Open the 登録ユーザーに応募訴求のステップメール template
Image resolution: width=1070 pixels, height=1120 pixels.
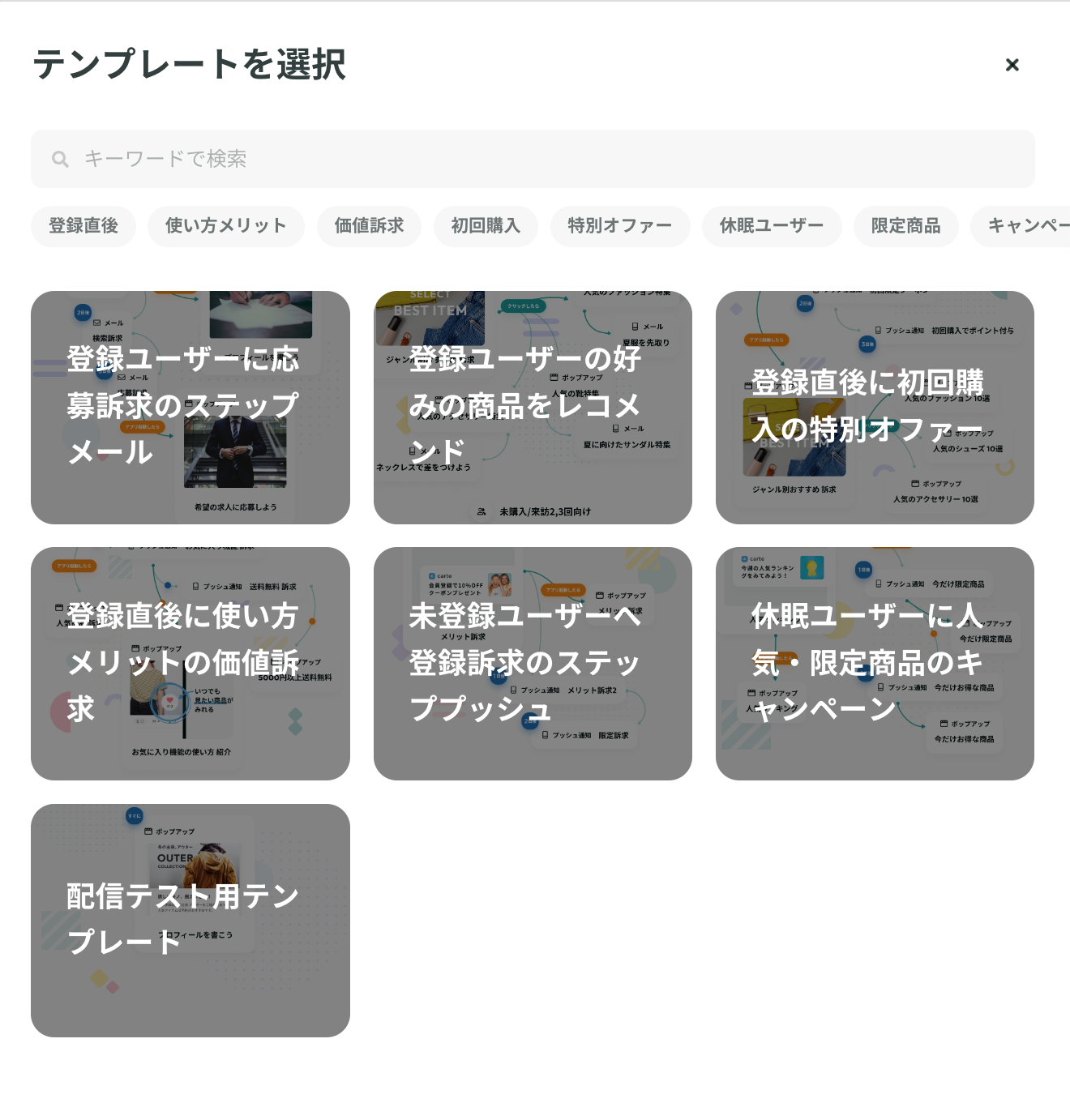point(190,408)
